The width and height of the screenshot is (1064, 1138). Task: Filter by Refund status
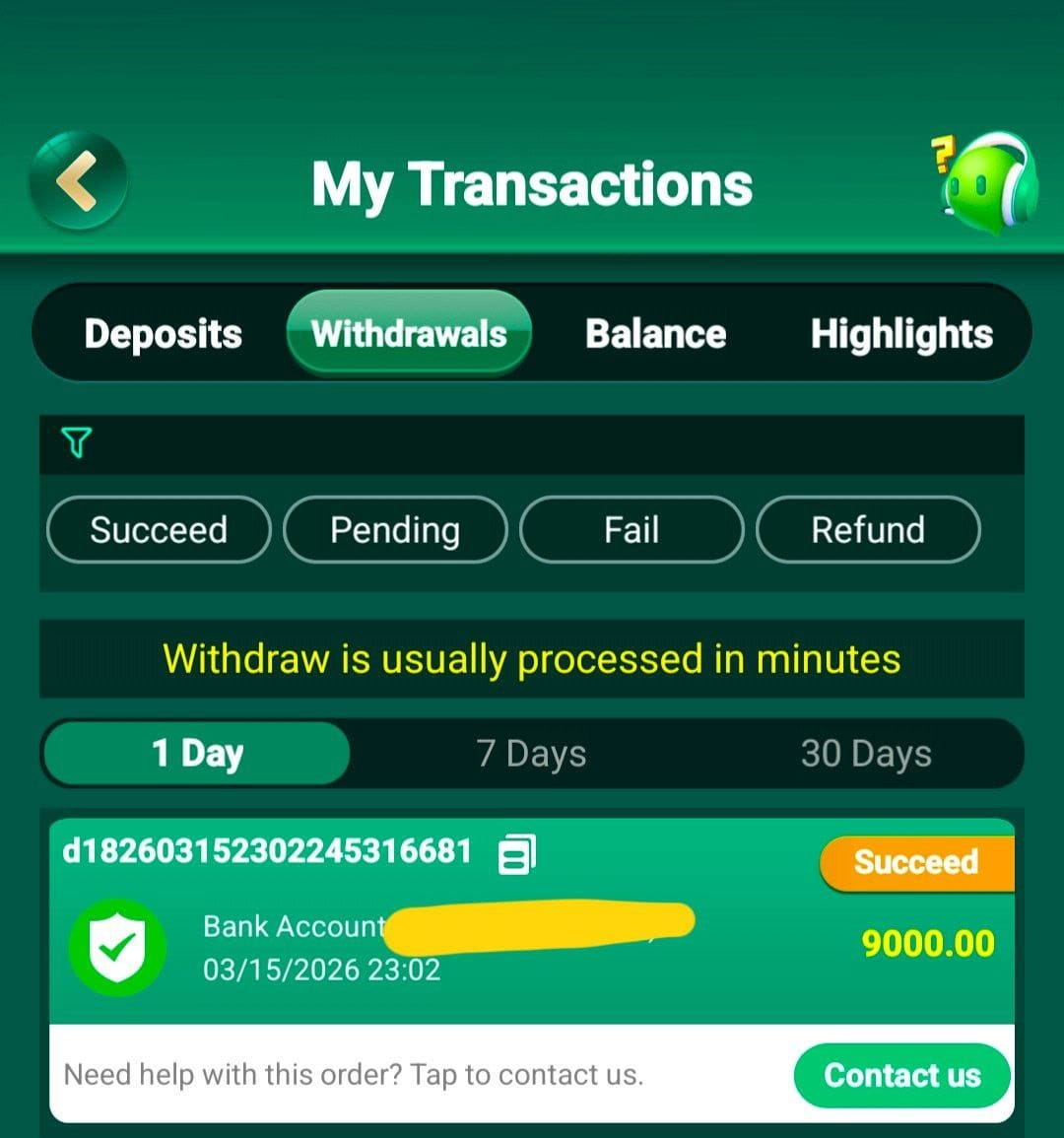(x=868, y=530)
